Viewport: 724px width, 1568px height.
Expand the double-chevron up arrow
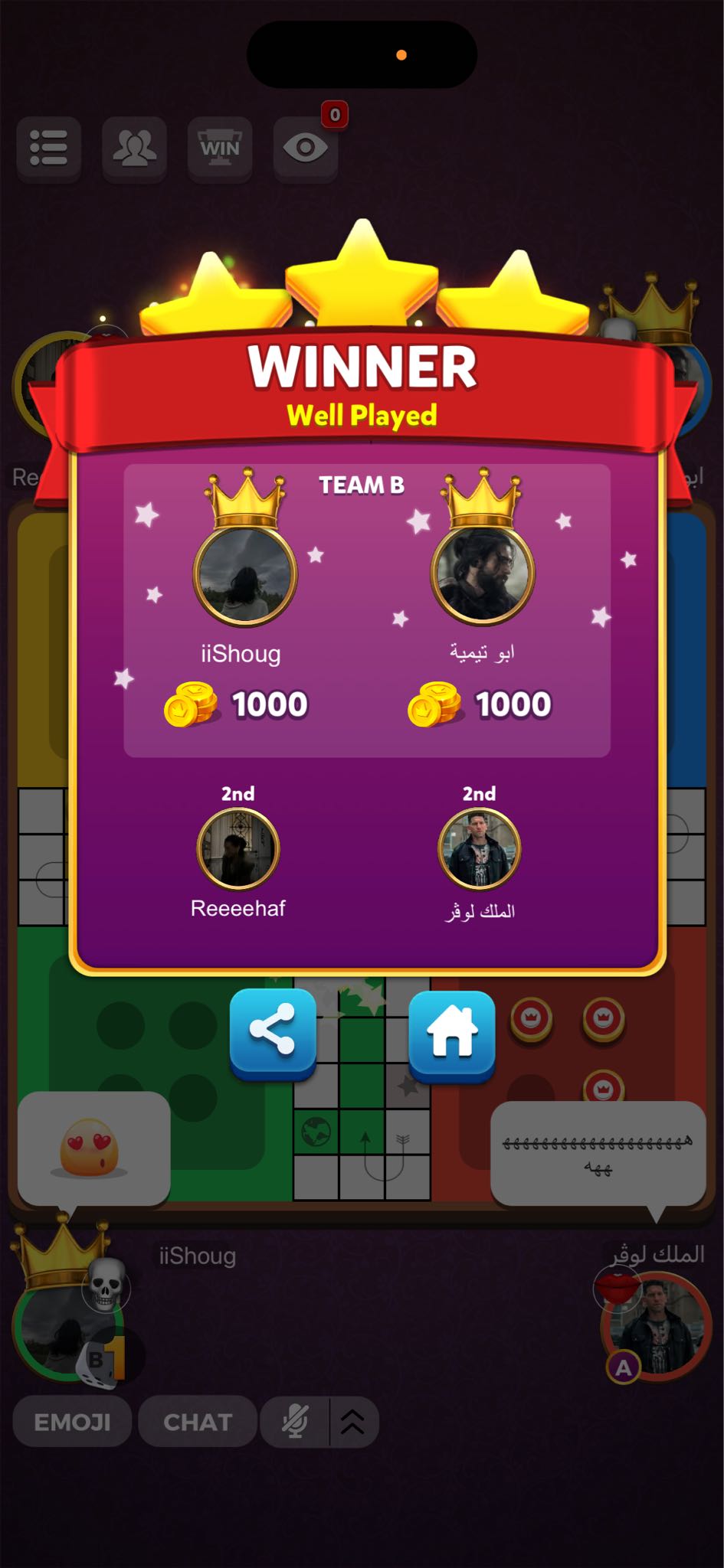pyautogui.click(x=353, y=1422)
